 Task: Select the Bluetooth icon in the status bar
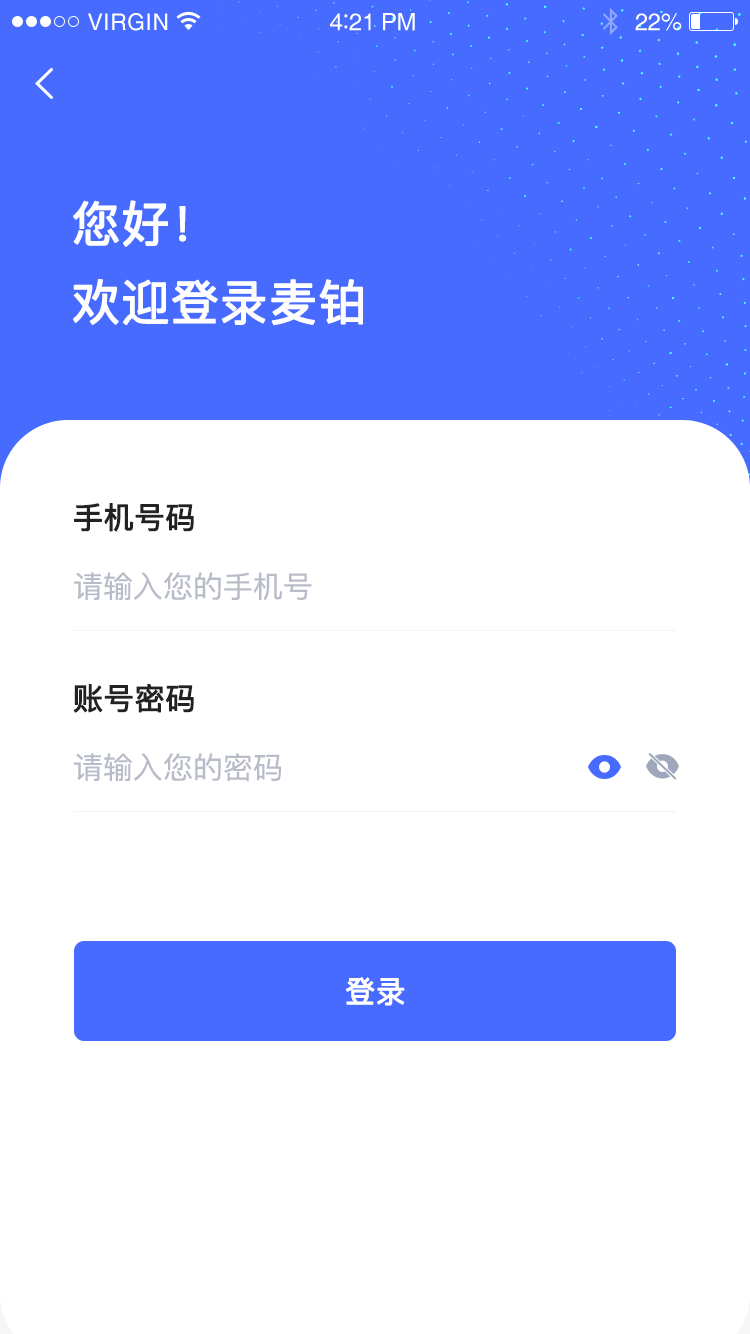tap(611, 20)
